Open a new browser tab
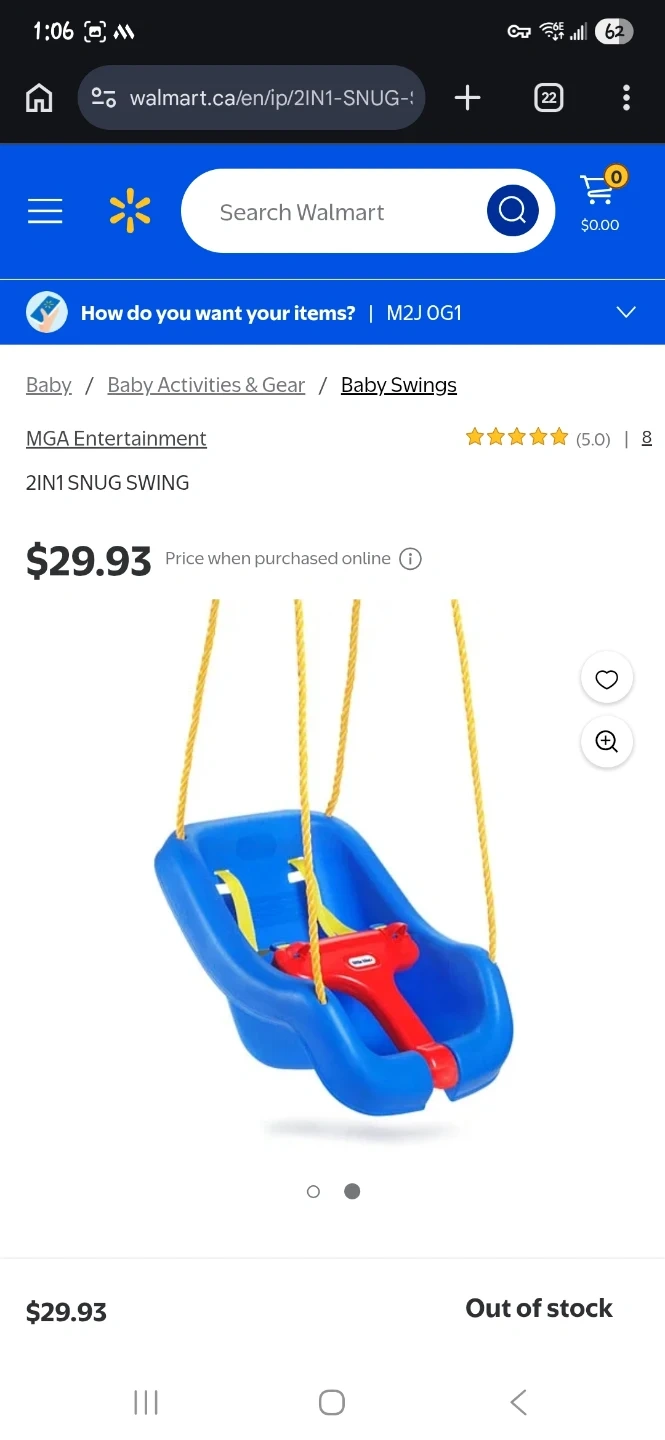The image size is (665, 1440). coord(467,97)
